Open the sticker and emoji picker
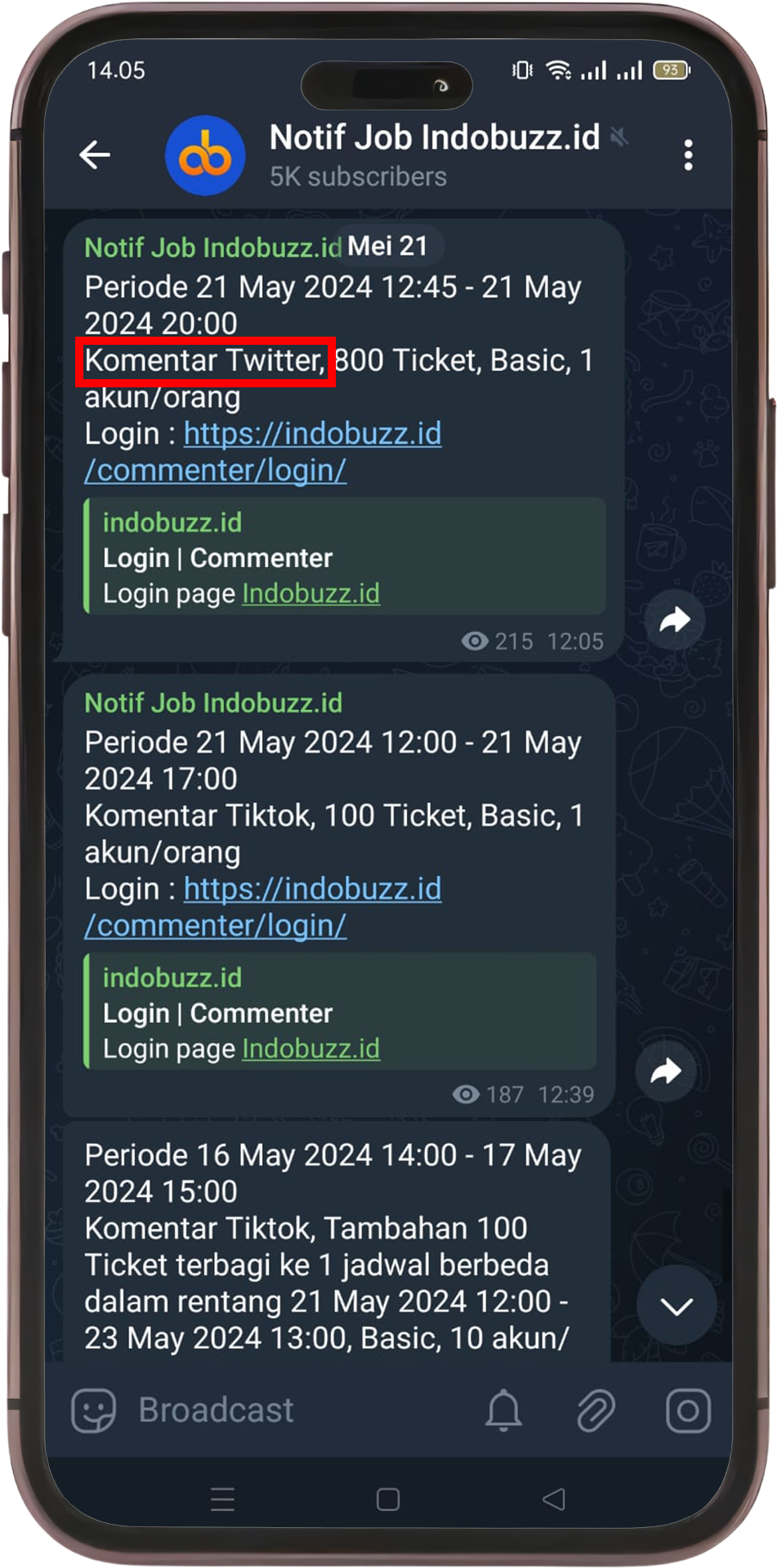The height and width of the screenshot is (1568, 778). [93, 1410]
